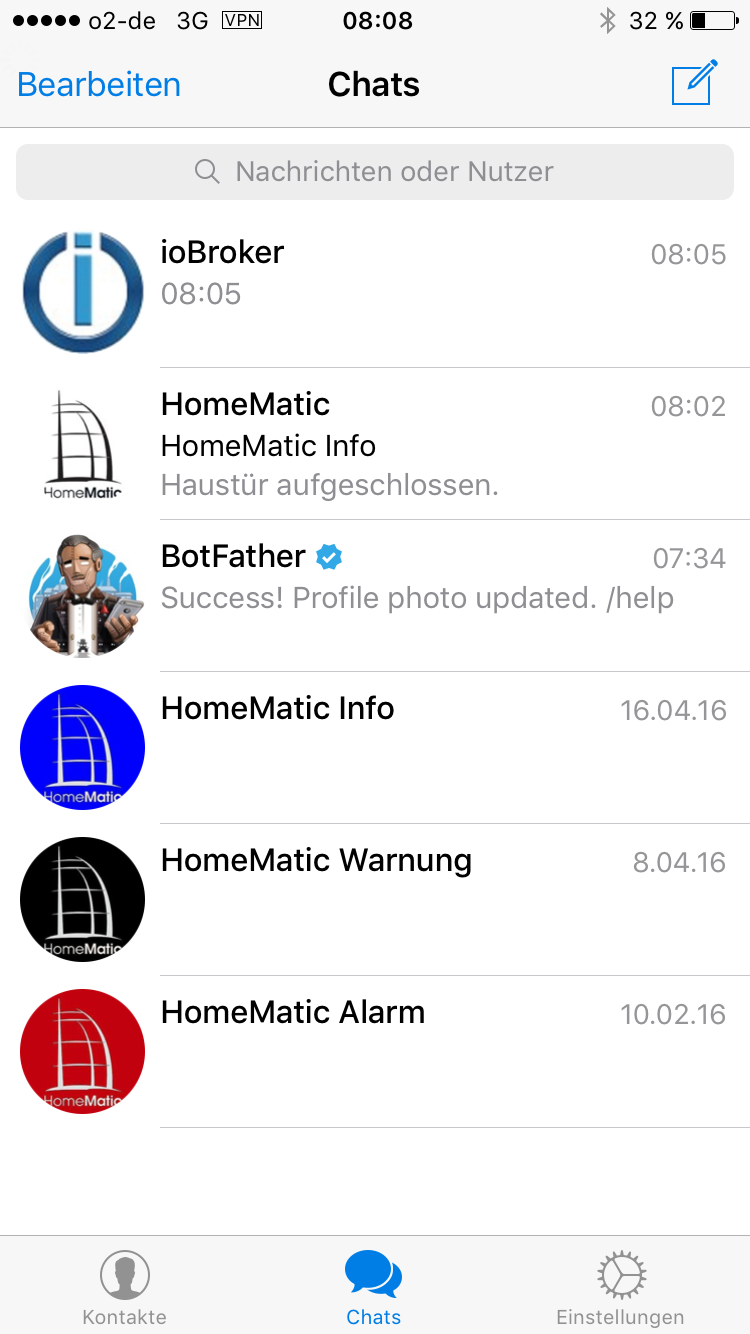This screenshot has width=750, height=1334.
Task: Open the HomeMatic chat with Haustür message
Action: [375, 444]
